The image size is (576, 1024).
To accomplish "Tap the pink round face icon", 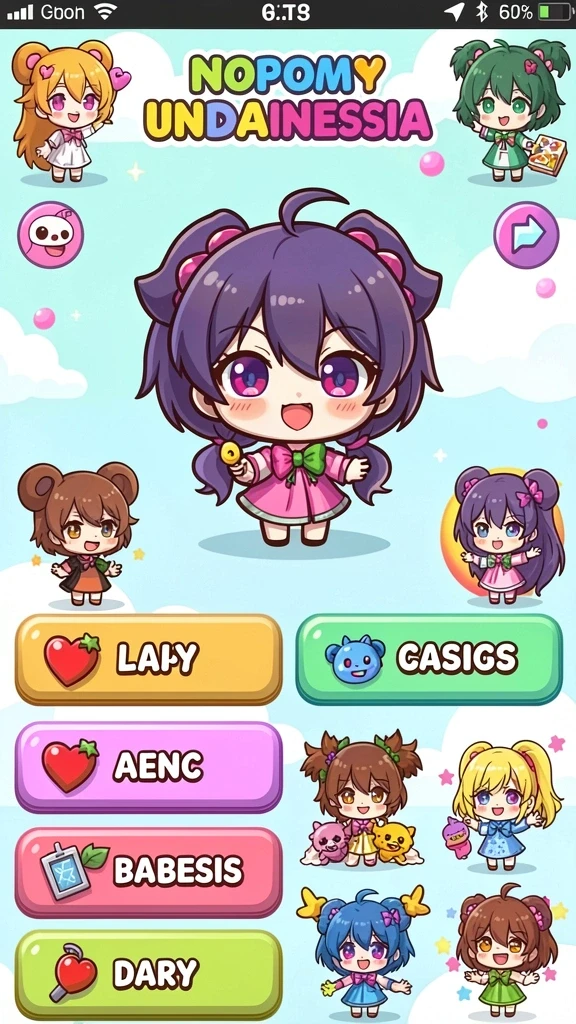I will coord(50,235).
